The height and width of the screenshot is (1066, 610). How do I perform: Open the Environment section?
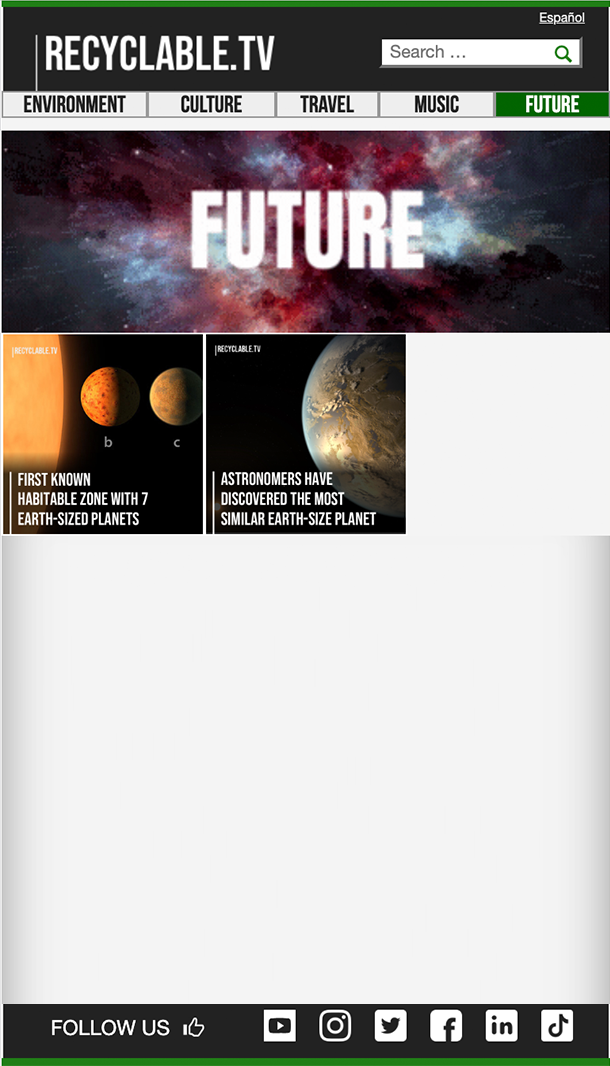click(x=75, y=105)
